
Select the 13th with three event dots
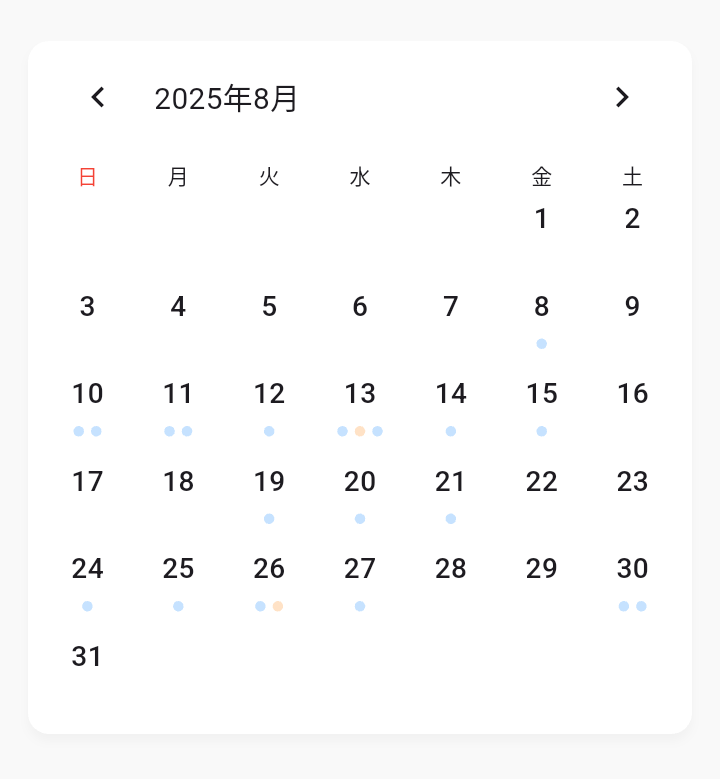pyautogui.click(x=360, y=394)
